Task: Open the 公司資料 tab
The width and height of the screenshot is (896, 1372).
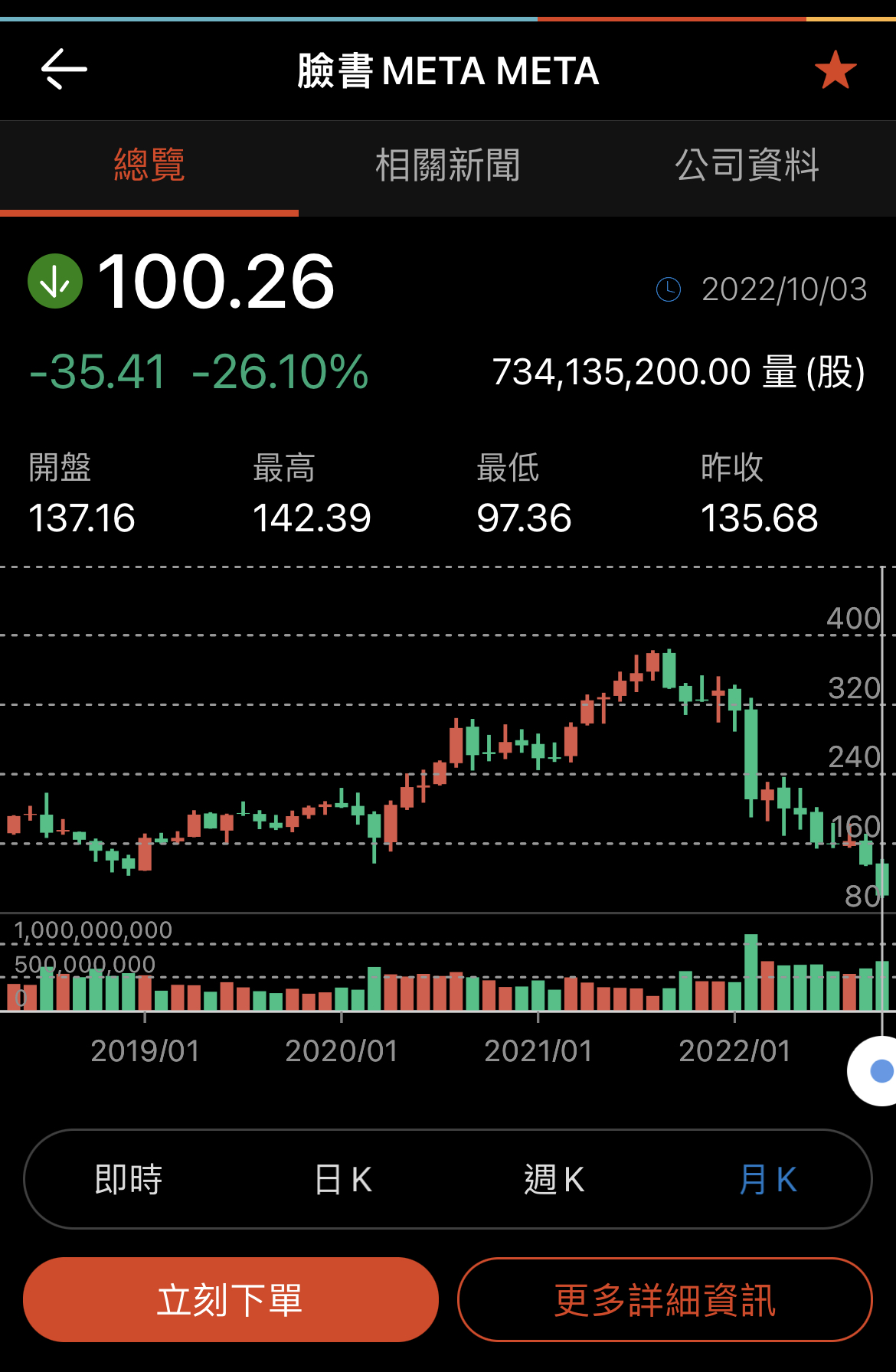Action: pos(747,166)
